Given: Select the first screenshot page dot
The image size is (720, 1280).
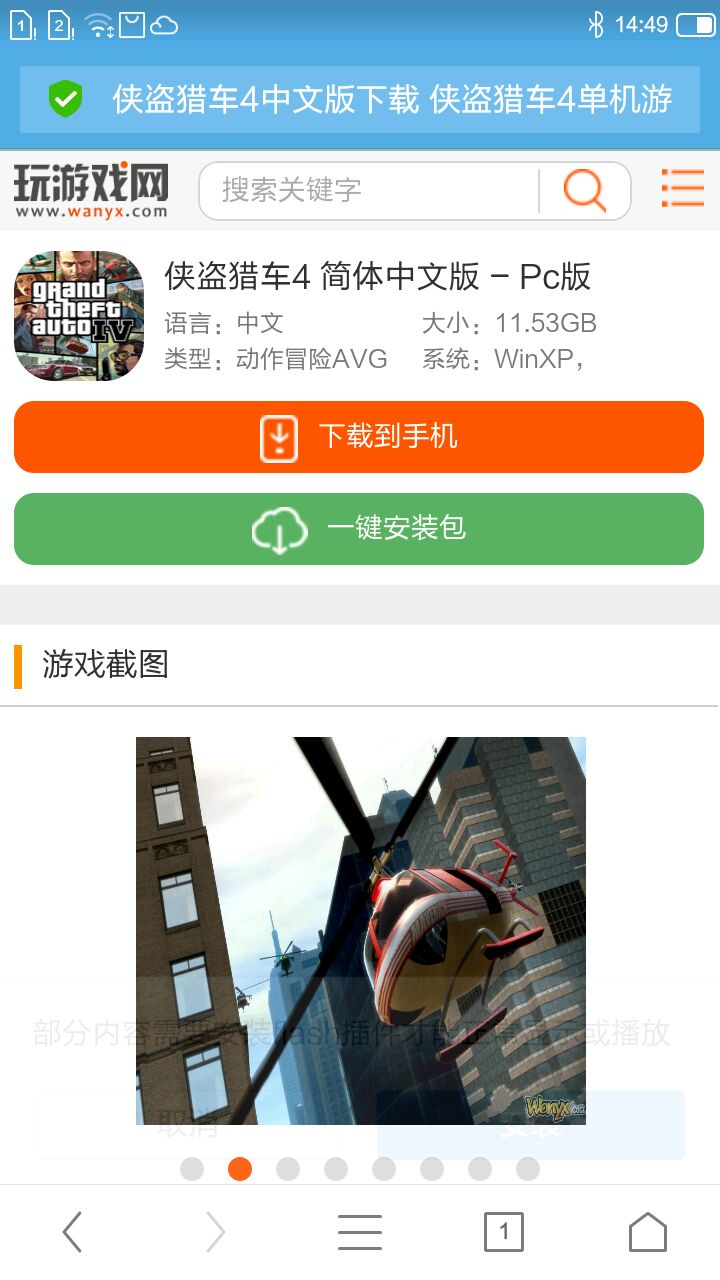Looking at the screenshot, I should tap(192, 1169).
